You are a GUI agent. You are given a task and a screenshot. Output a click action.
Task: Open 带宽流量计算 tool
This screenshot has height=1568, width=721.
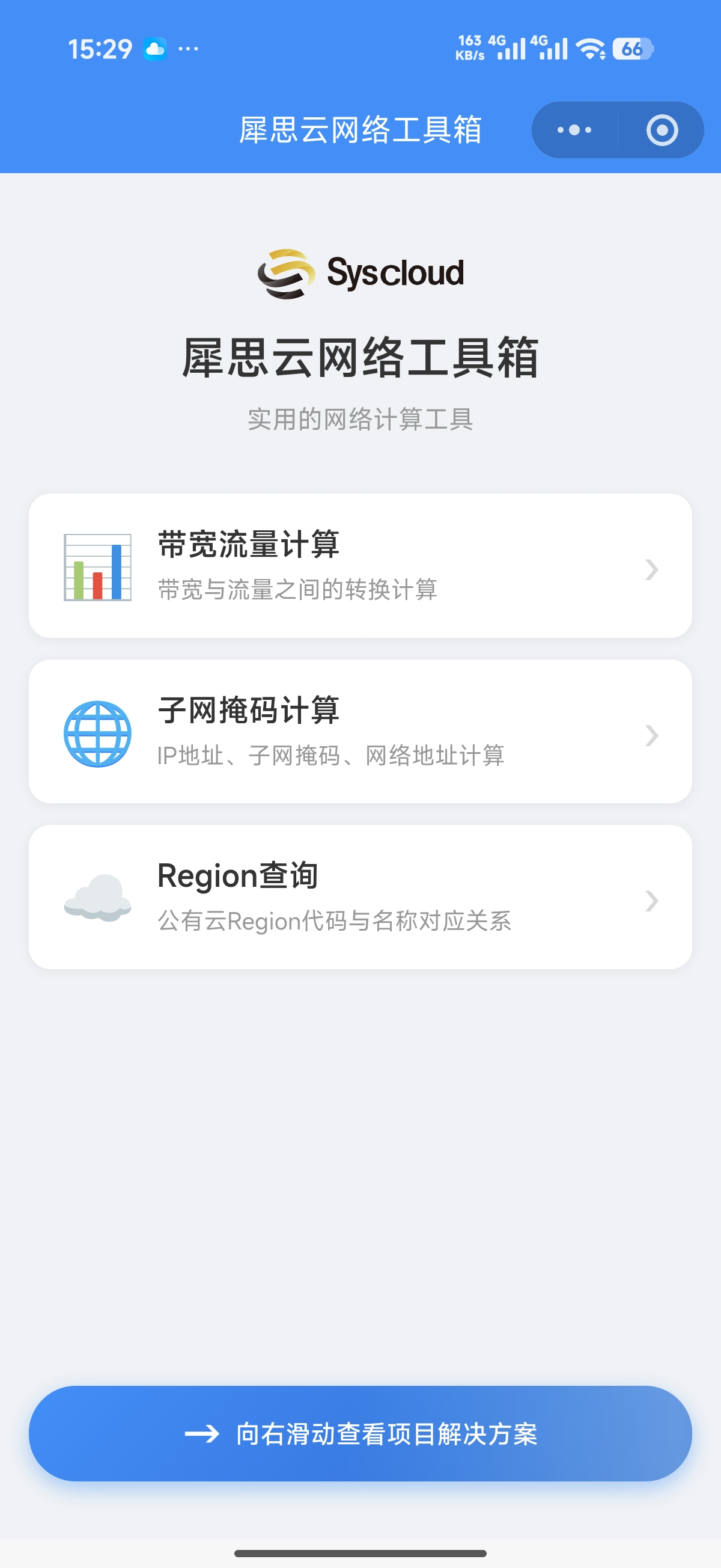click(359, 566)
